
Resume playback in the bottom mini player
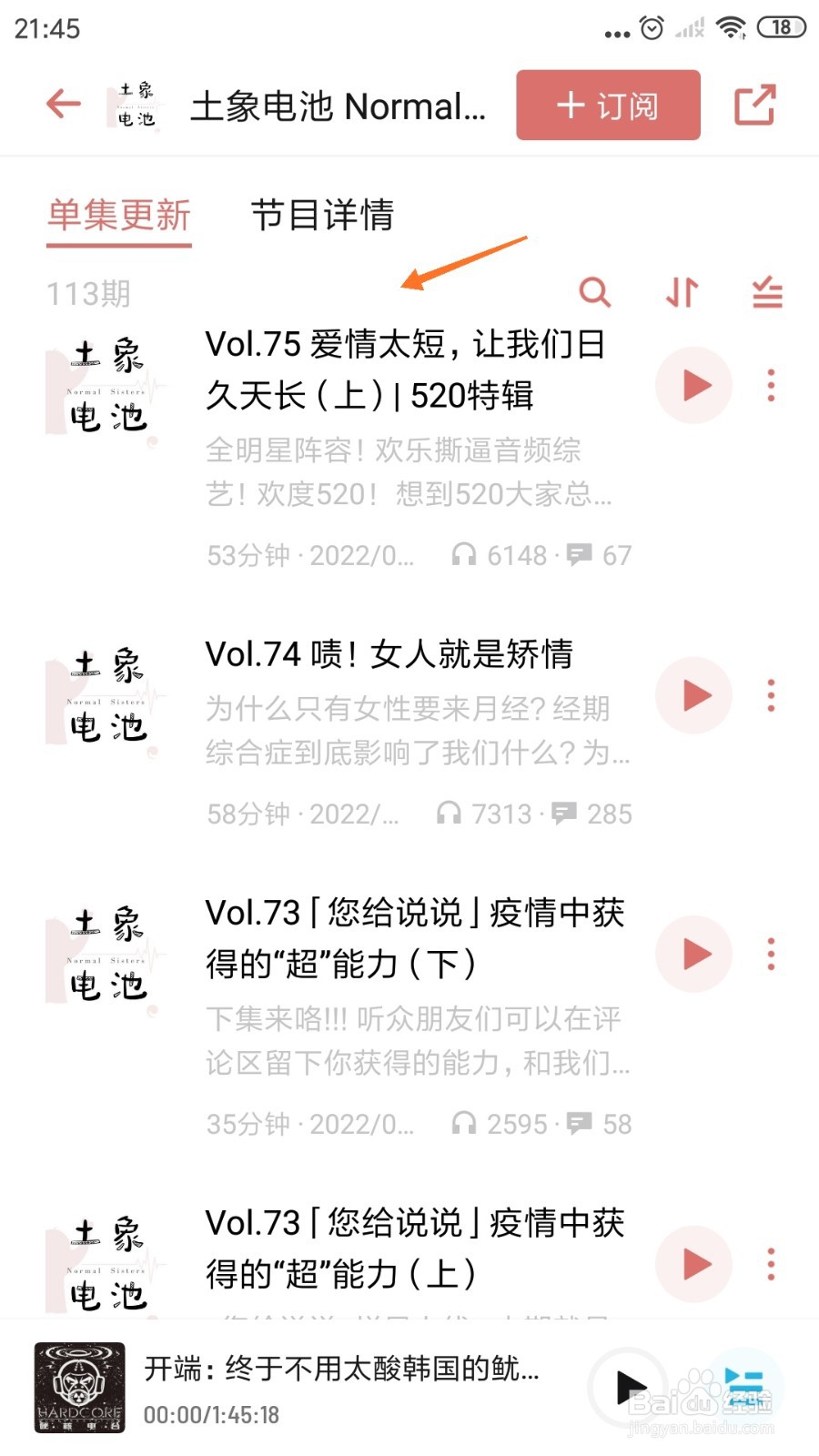coord(630,1388)
